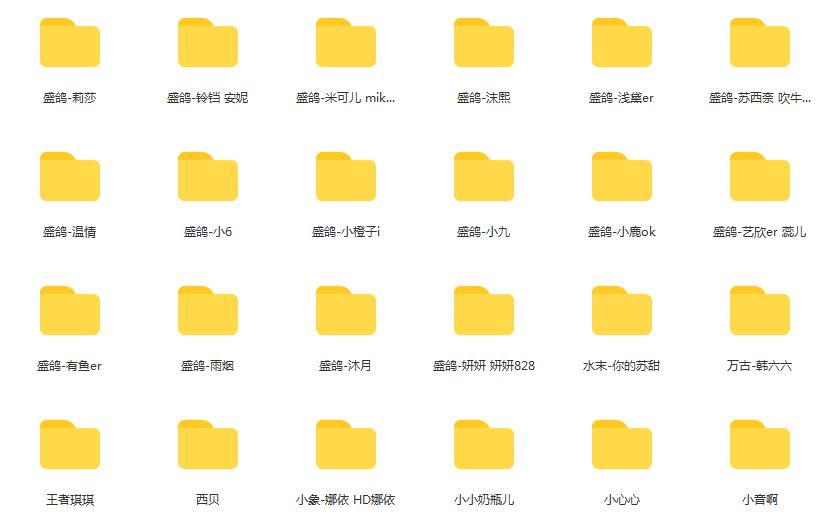Select the 水末-你的苏甜 folder

tap(622, 312)
